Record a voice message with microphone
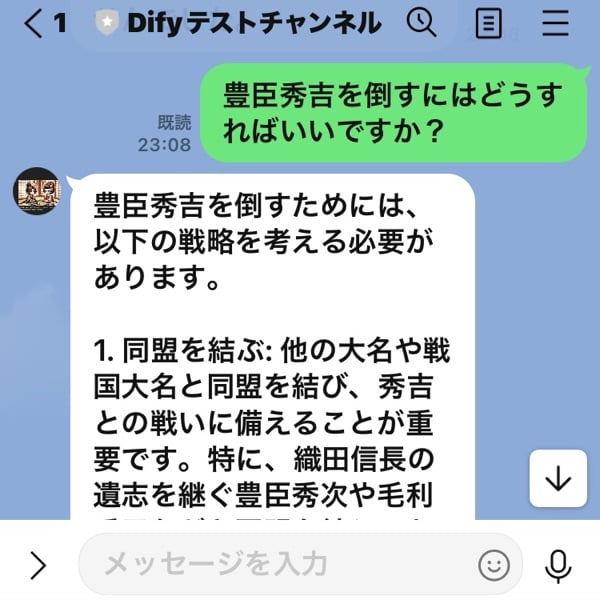The image size is (600, 600). click(x=558, y=566)
